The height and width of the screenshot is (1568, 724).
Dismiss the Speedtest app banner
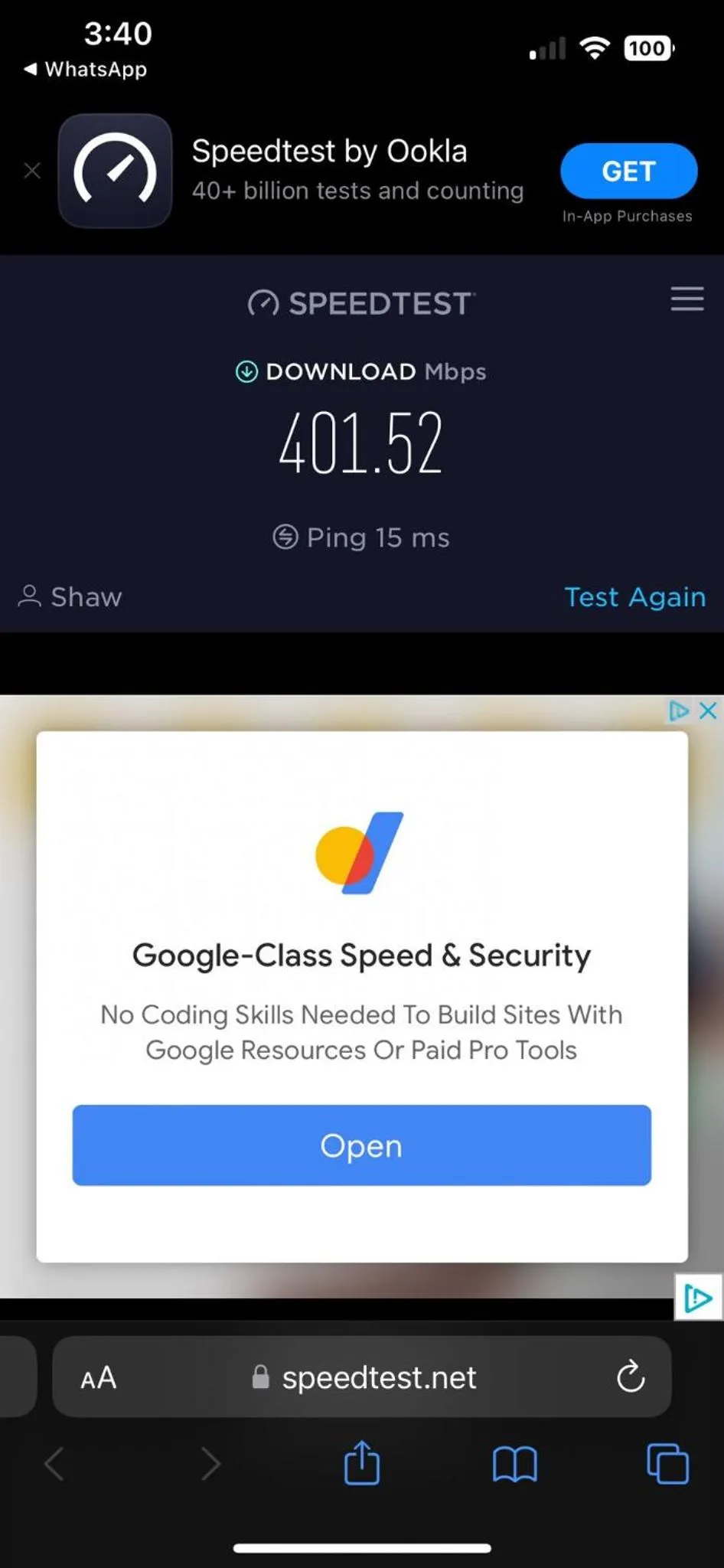point(32,171)
